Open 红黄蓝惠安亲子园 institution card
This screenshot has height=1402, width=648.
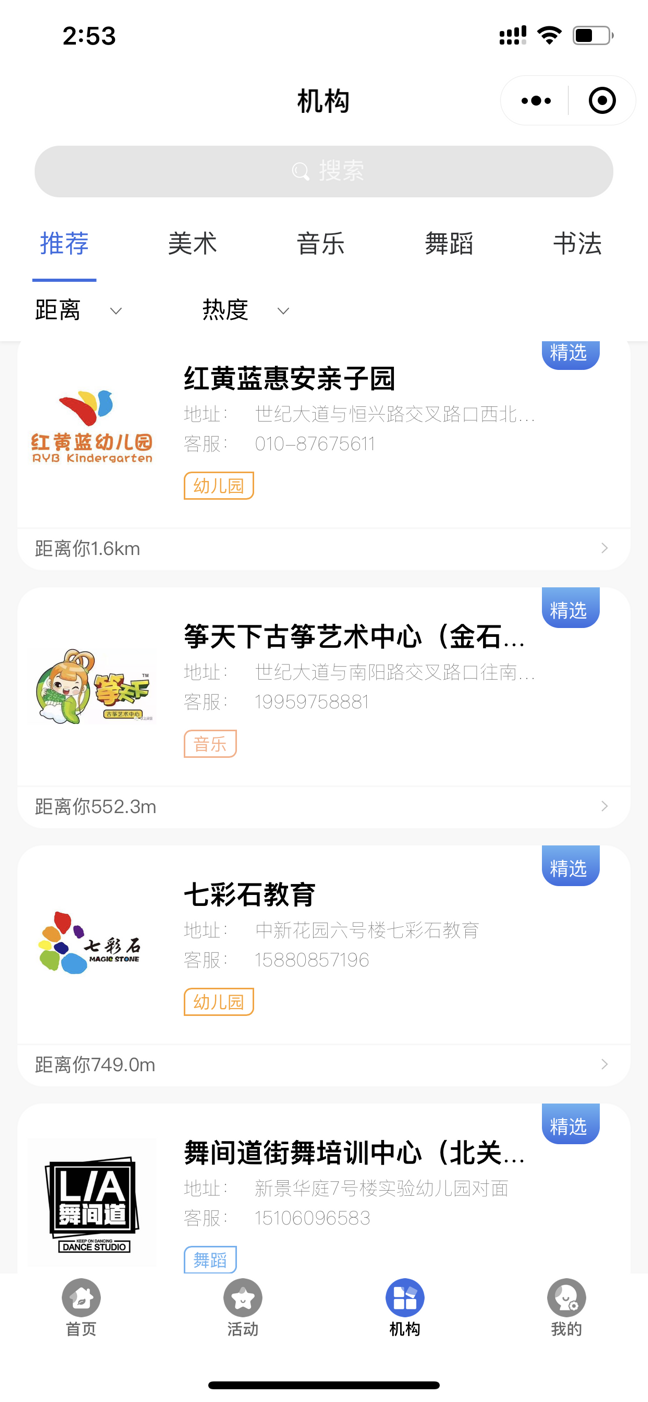(324, 455)
